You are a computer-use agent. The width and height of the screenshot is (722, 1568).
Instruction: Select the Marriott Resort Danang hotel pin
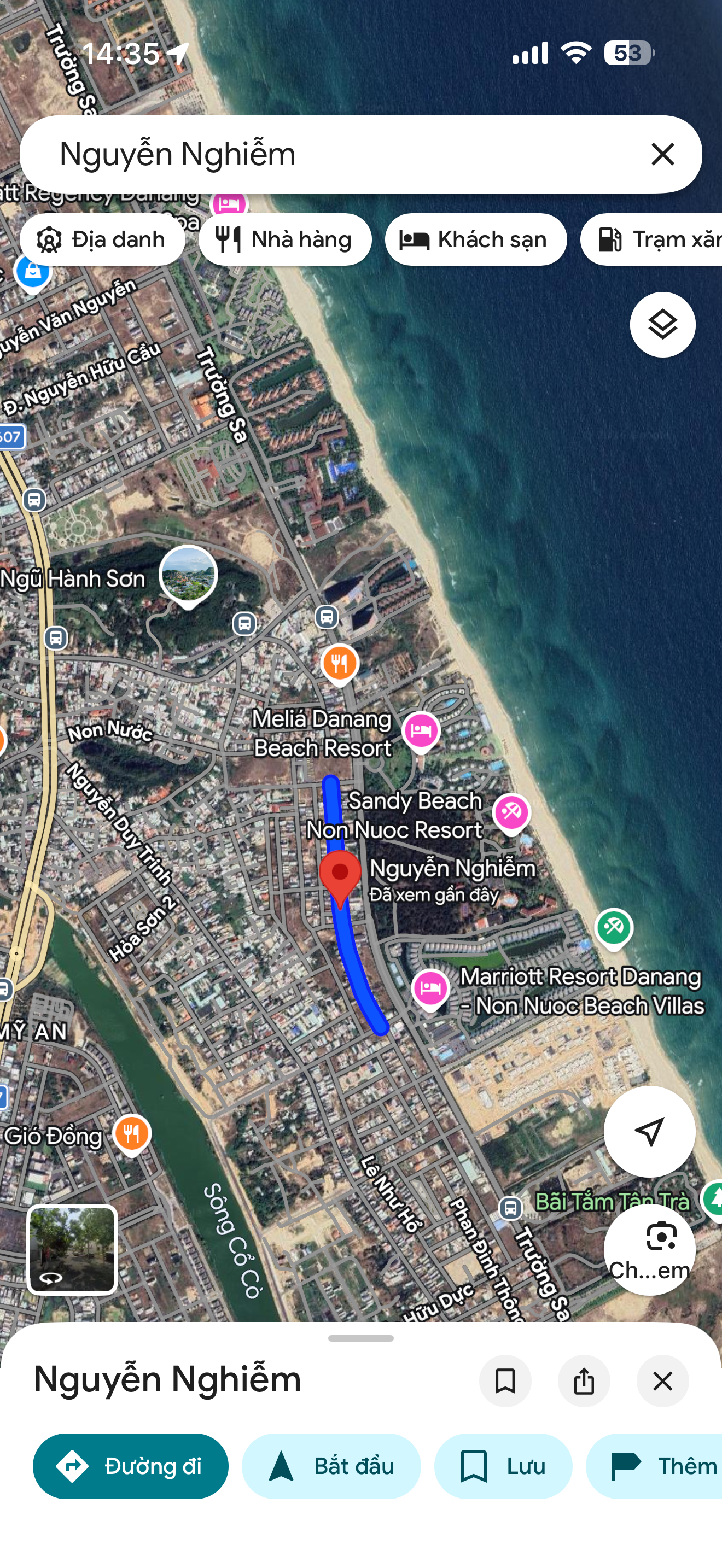430,988
